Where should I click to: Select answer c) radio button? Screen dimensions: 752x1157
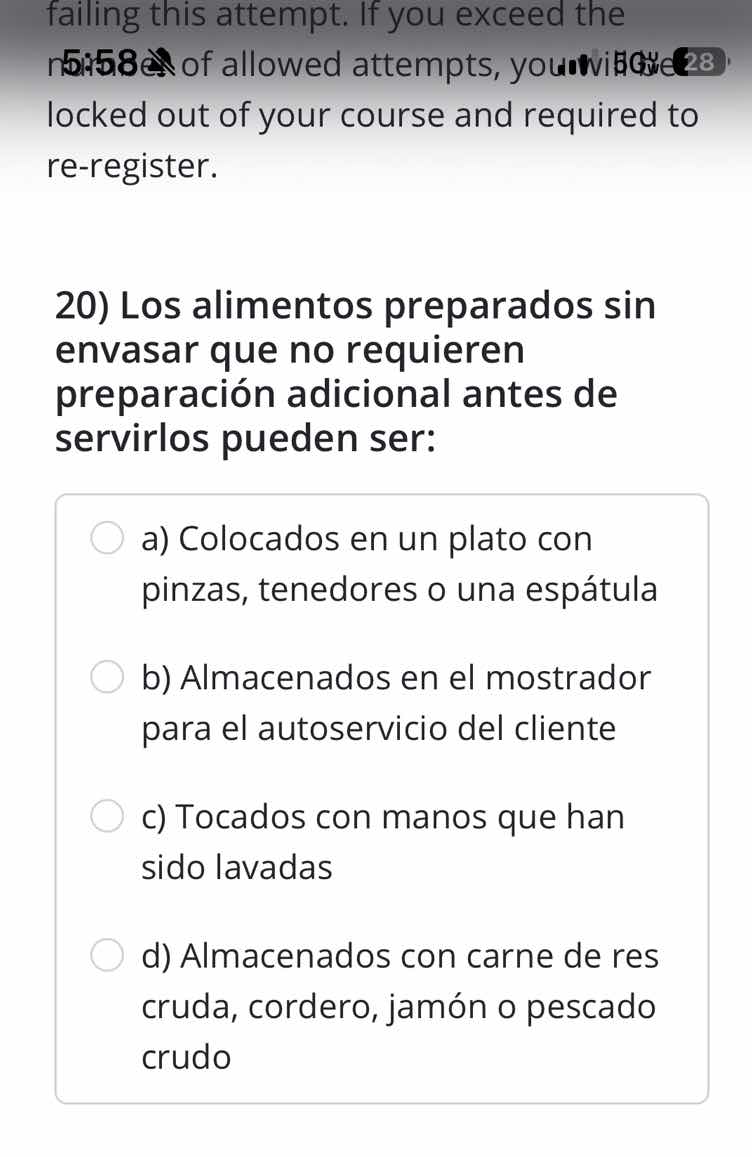(106, 816)
